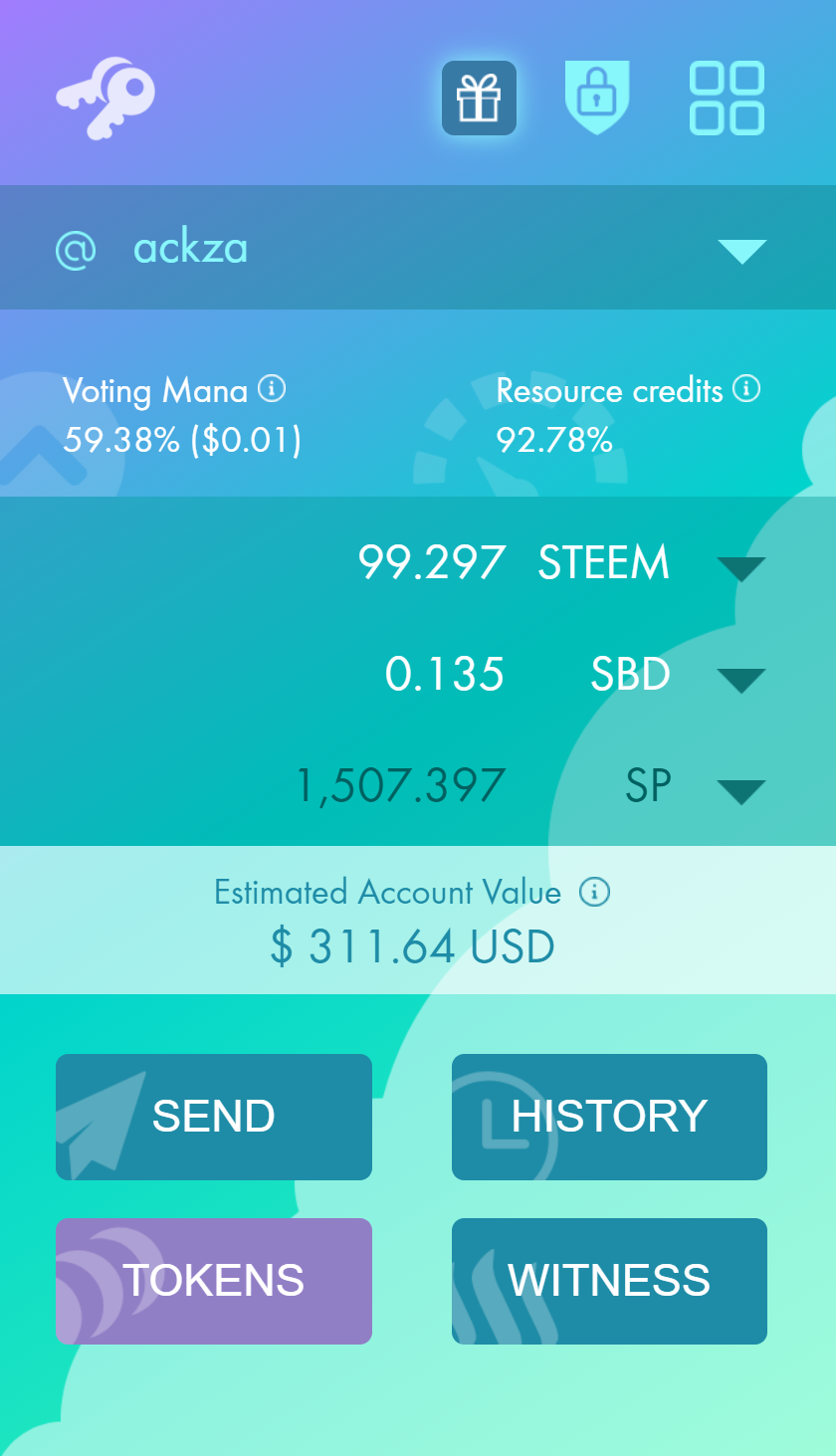Tap the lock shield icon

[597, 98]
